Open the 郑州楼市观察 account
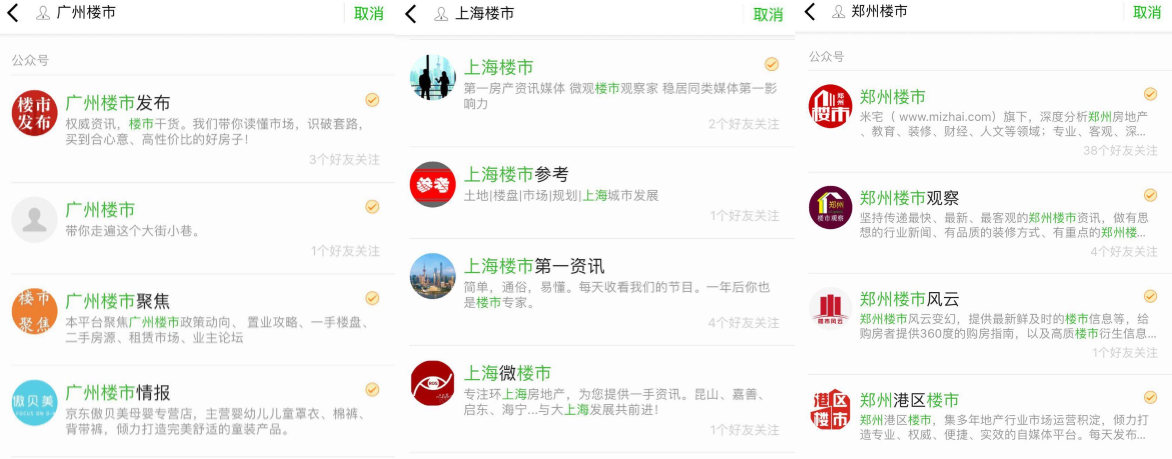Image resolution: width=1172 pixels, height=459 pixels. (x=985, y=223)
